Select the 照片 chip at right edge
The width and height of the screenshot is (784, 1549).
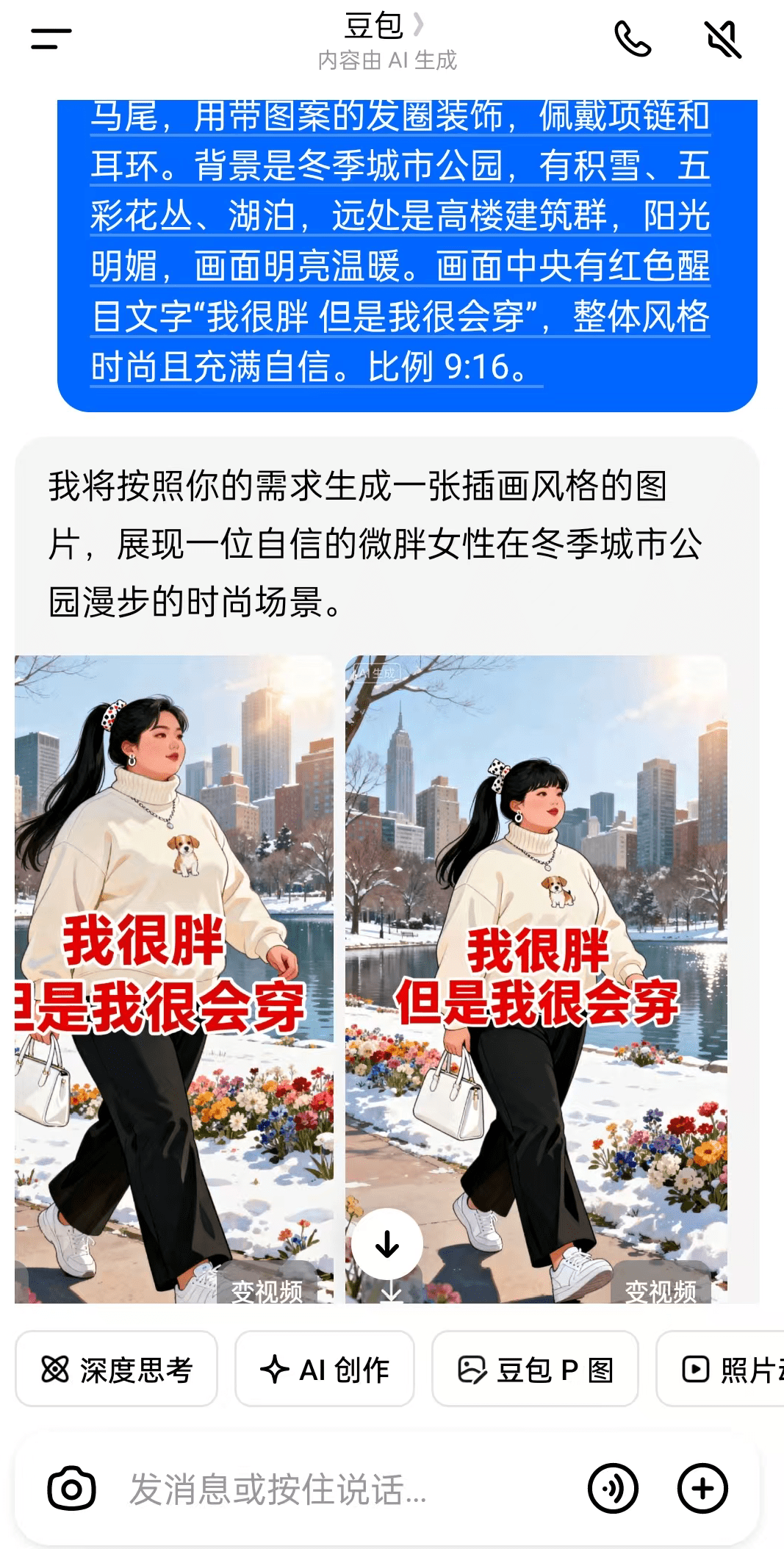pyautogui.click(x=727, y=1370)
